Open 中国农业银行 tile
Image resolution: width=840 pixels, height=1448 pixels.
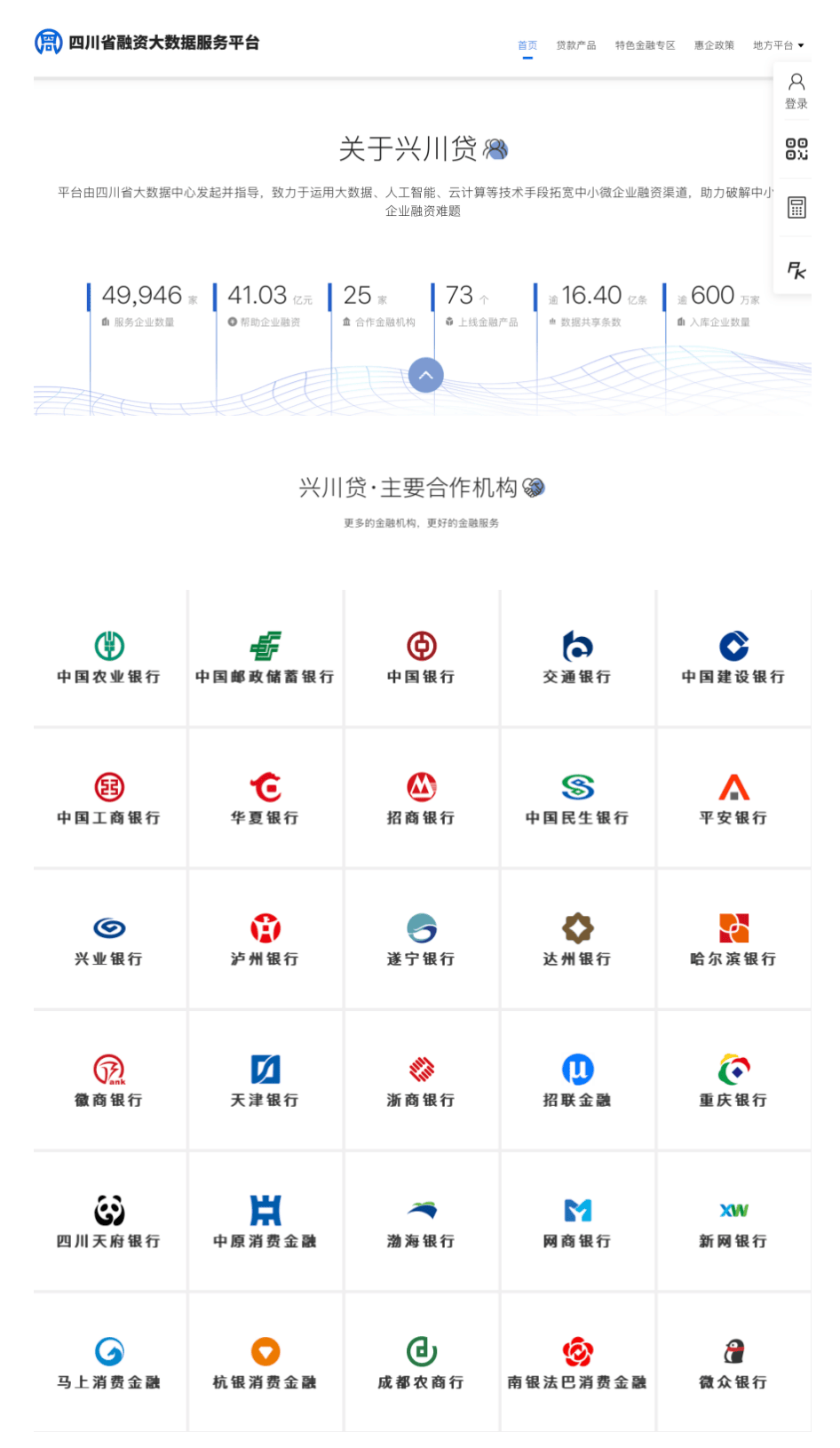tap(109, 658)
